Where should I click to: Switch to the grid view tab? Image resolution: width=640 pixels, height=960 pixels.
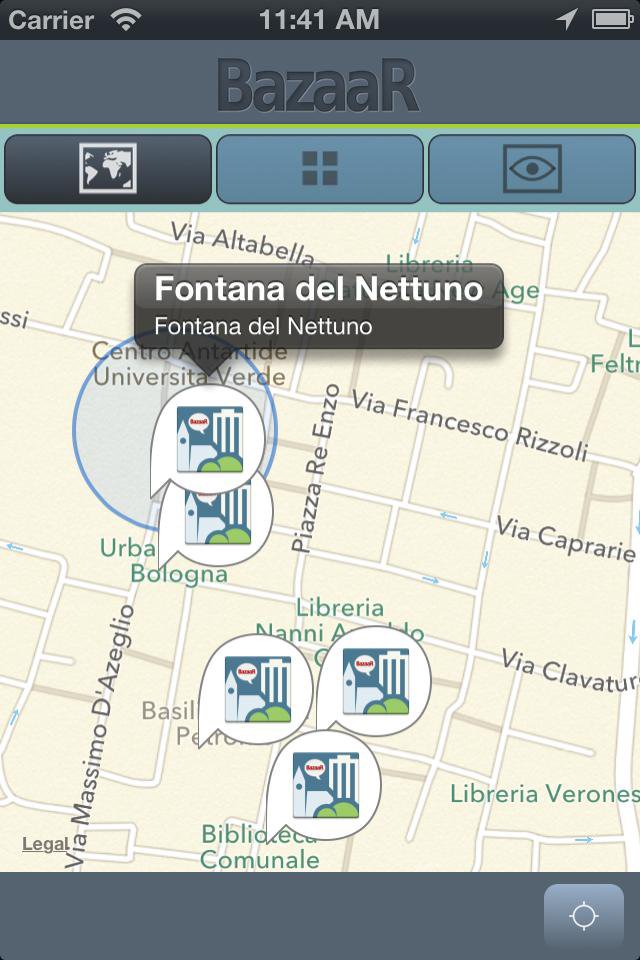click(320, 169)
